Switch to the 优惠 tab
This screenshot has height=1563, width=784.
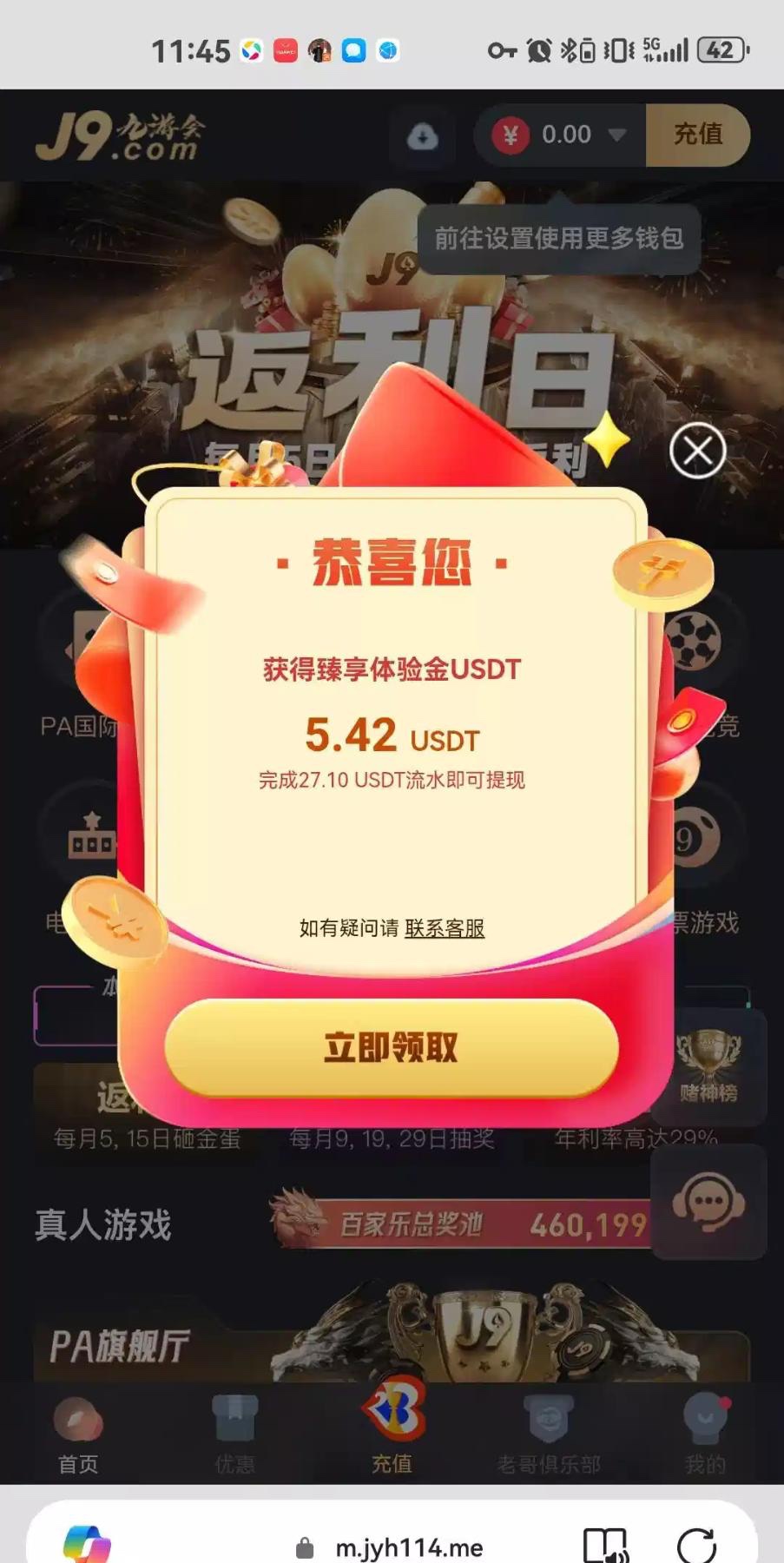(x=234, y=1435)
